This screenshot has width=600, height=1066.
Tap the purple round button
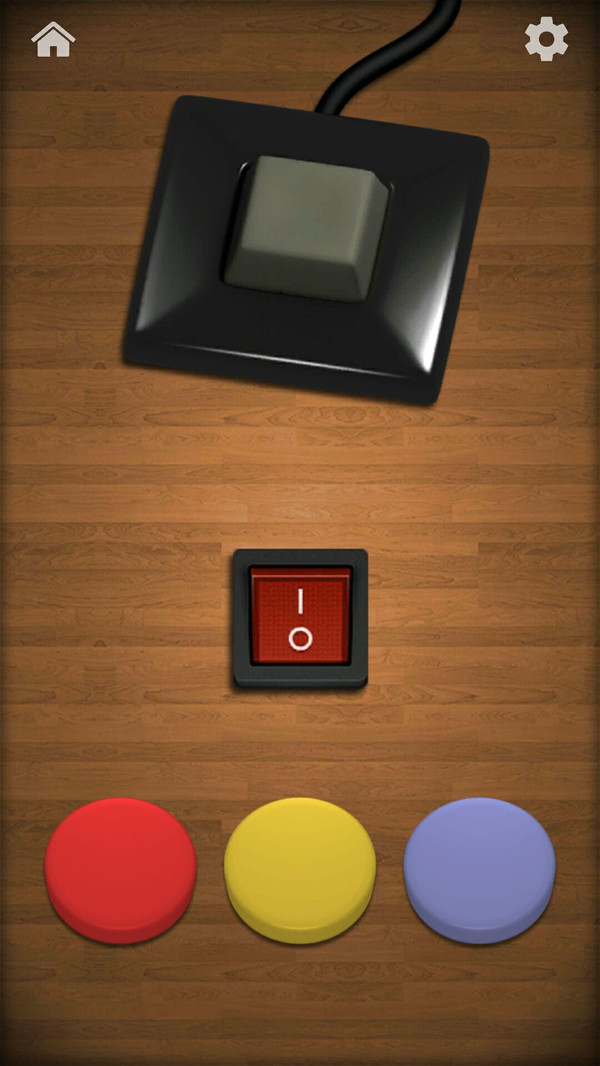480,866
